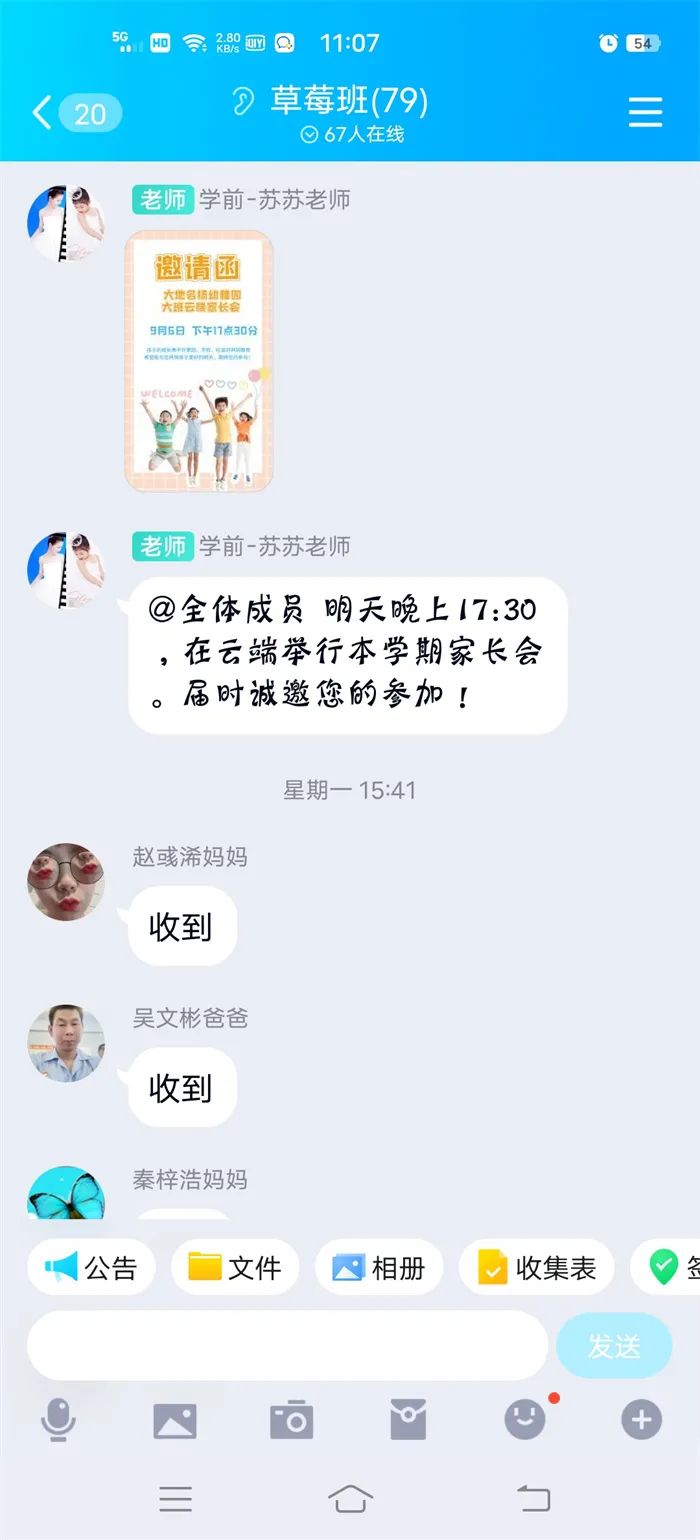
Task: Open more options plus icon
Action: click(641, 1420)
